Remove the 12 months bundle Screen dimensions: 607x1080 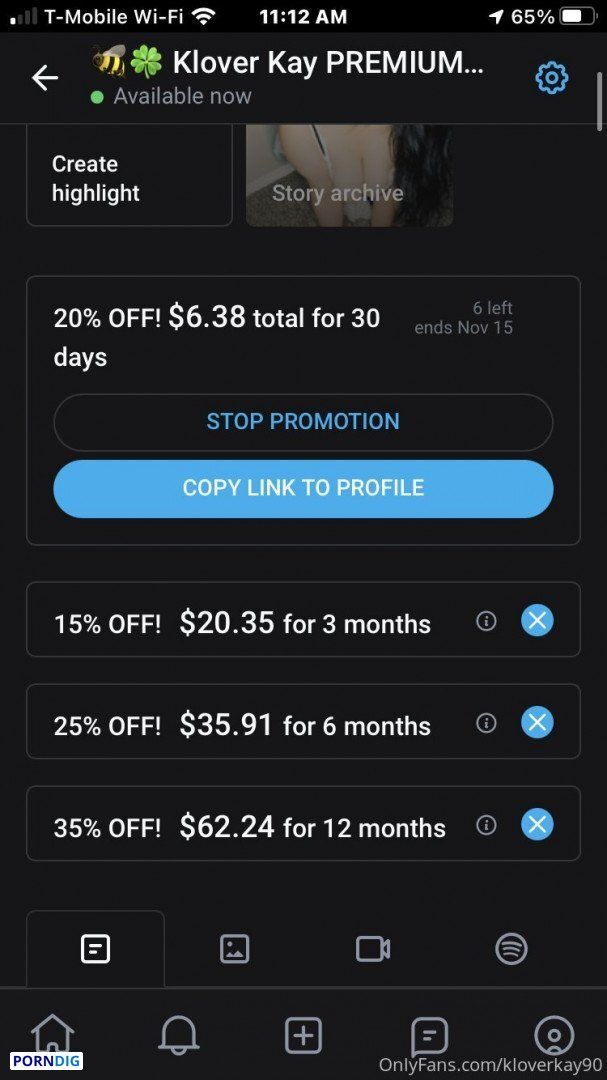537,824
